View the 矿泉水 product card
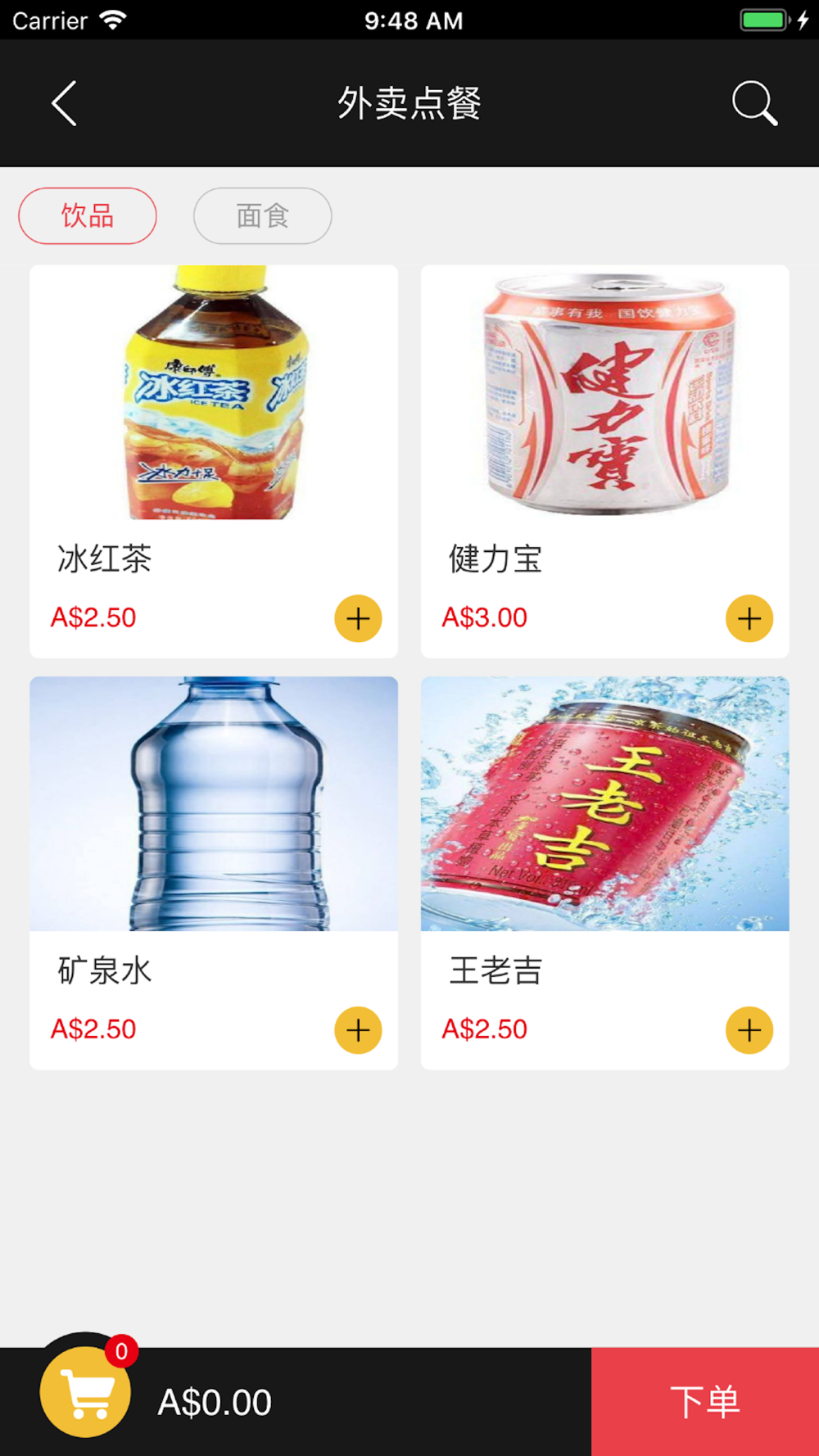This screenshot has height=1456, width=819. pyautogui.click(x=214, y=873)
